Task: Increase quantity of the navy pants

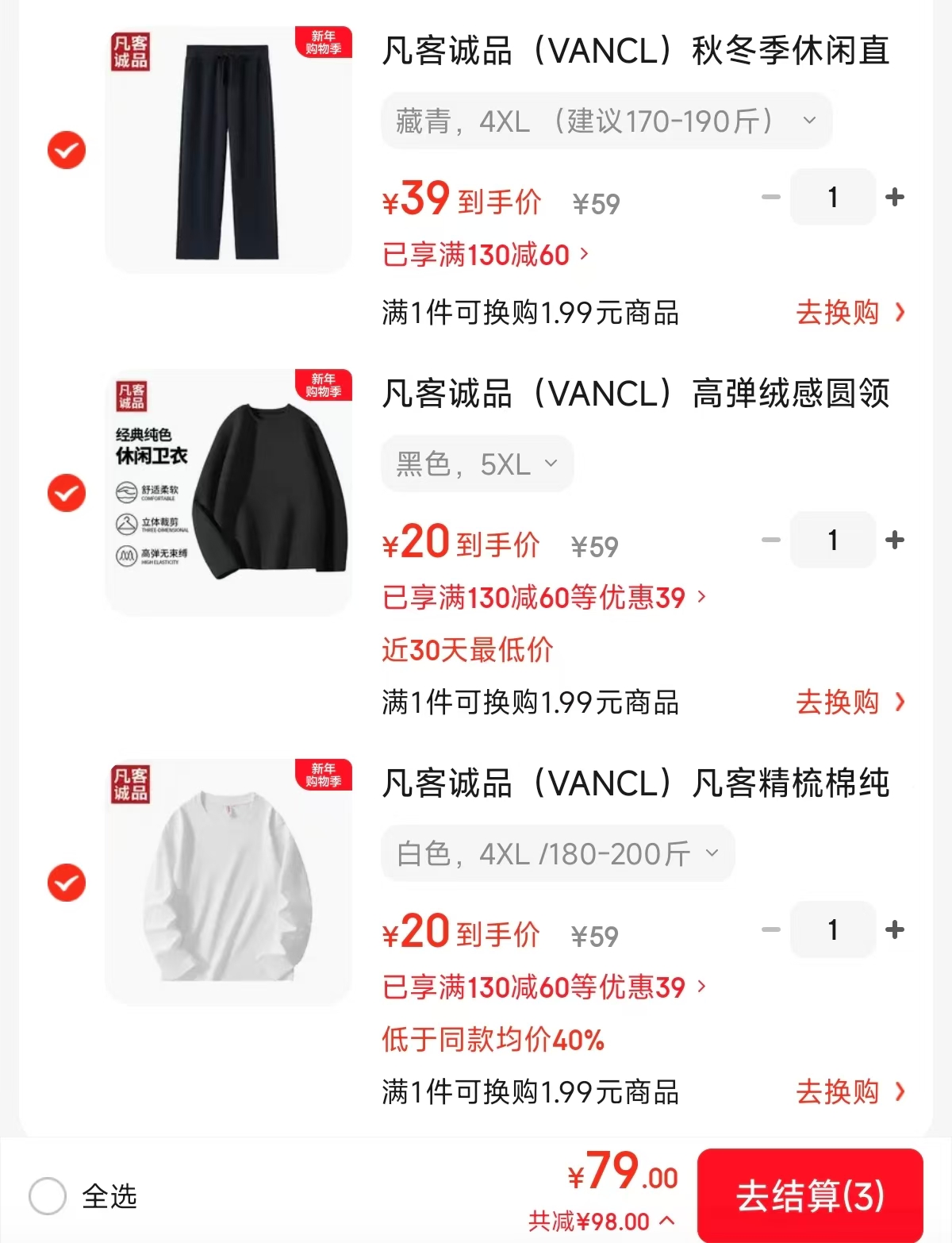Action: (x=895, y=197)
